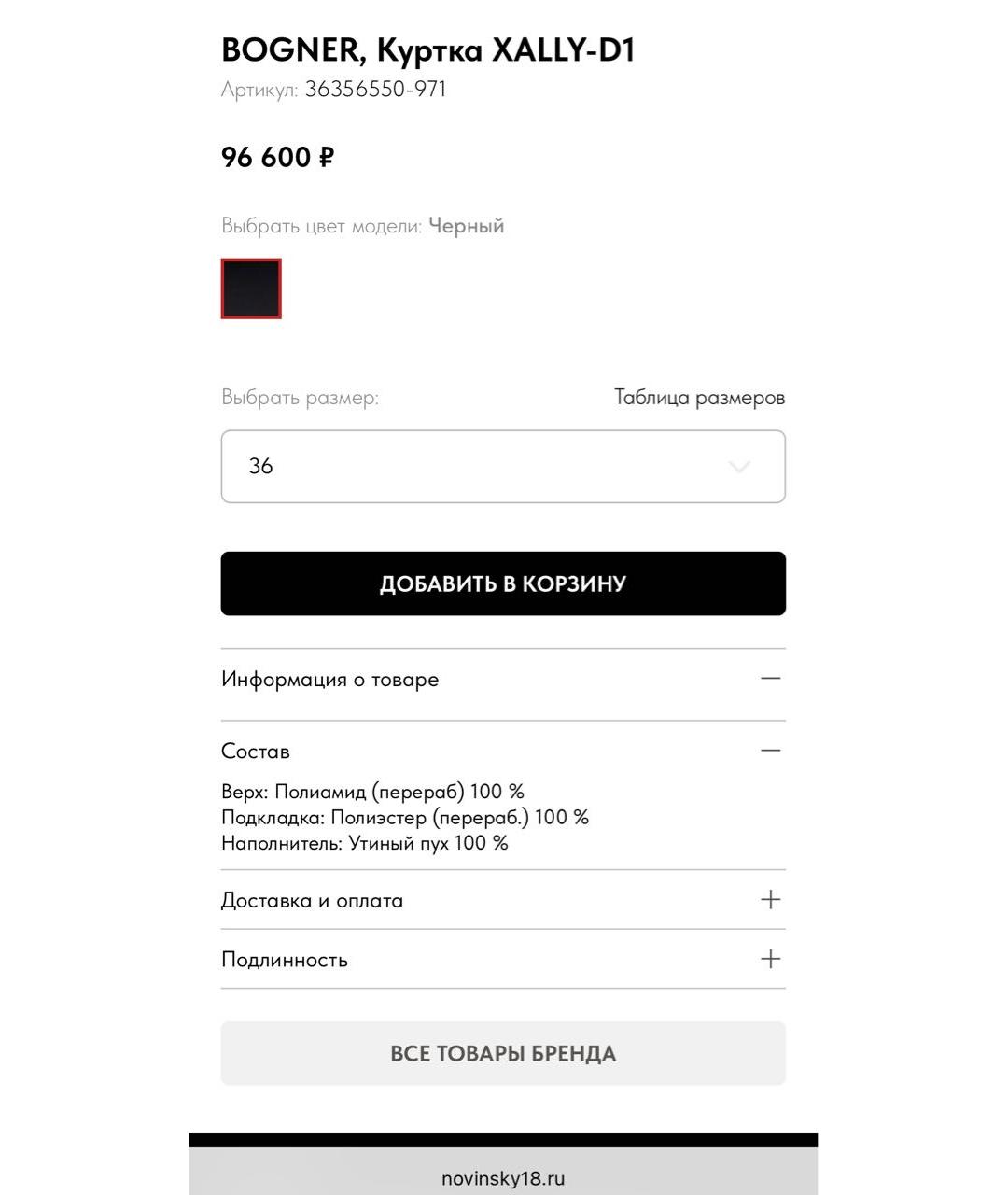The width and height of the screenshot is (1008, 1195).
Task: Collapse the Состав section
Action: click(769, 751)
